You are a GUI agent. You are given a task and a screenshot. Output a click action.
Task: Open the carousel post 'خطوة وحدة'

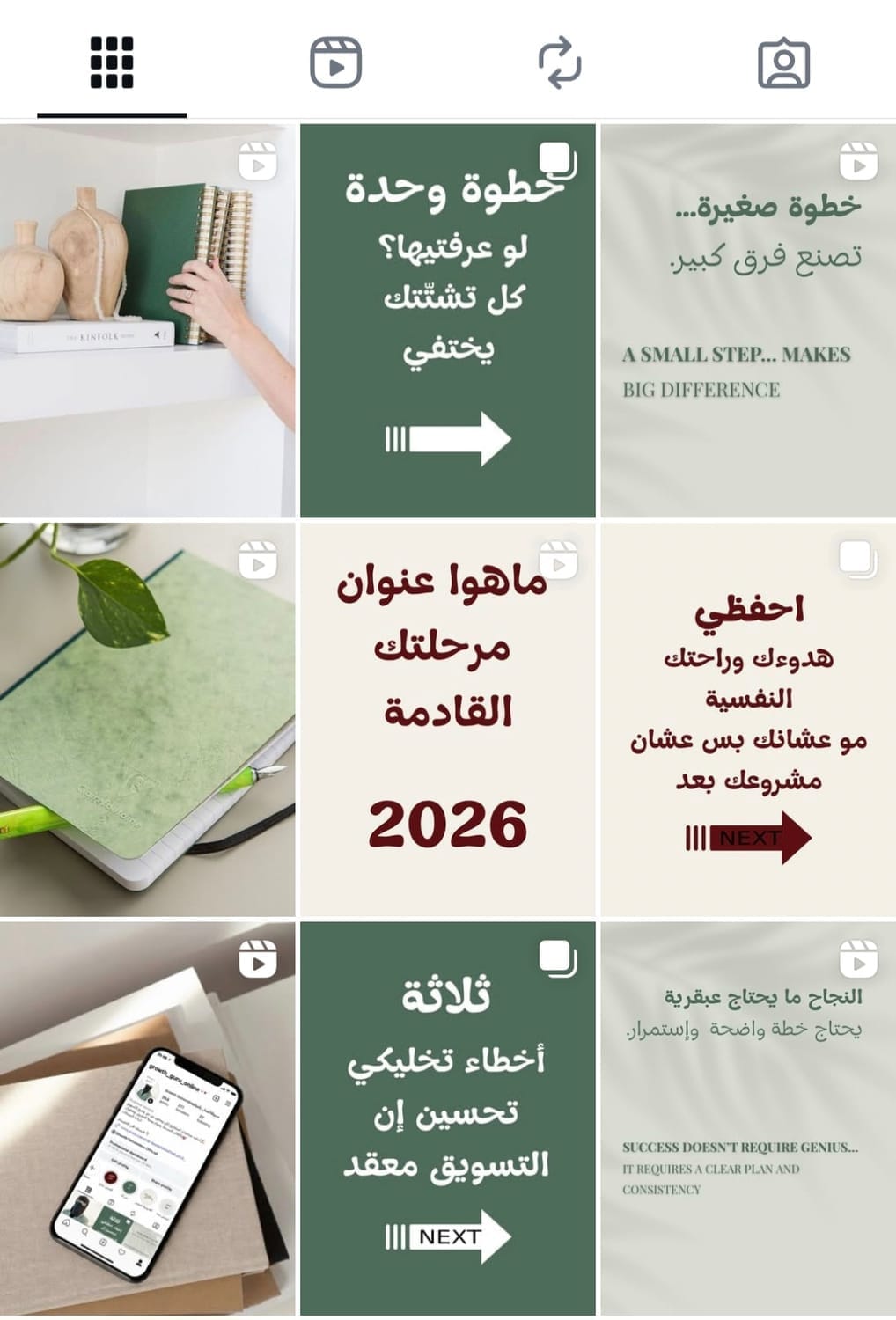447,320
